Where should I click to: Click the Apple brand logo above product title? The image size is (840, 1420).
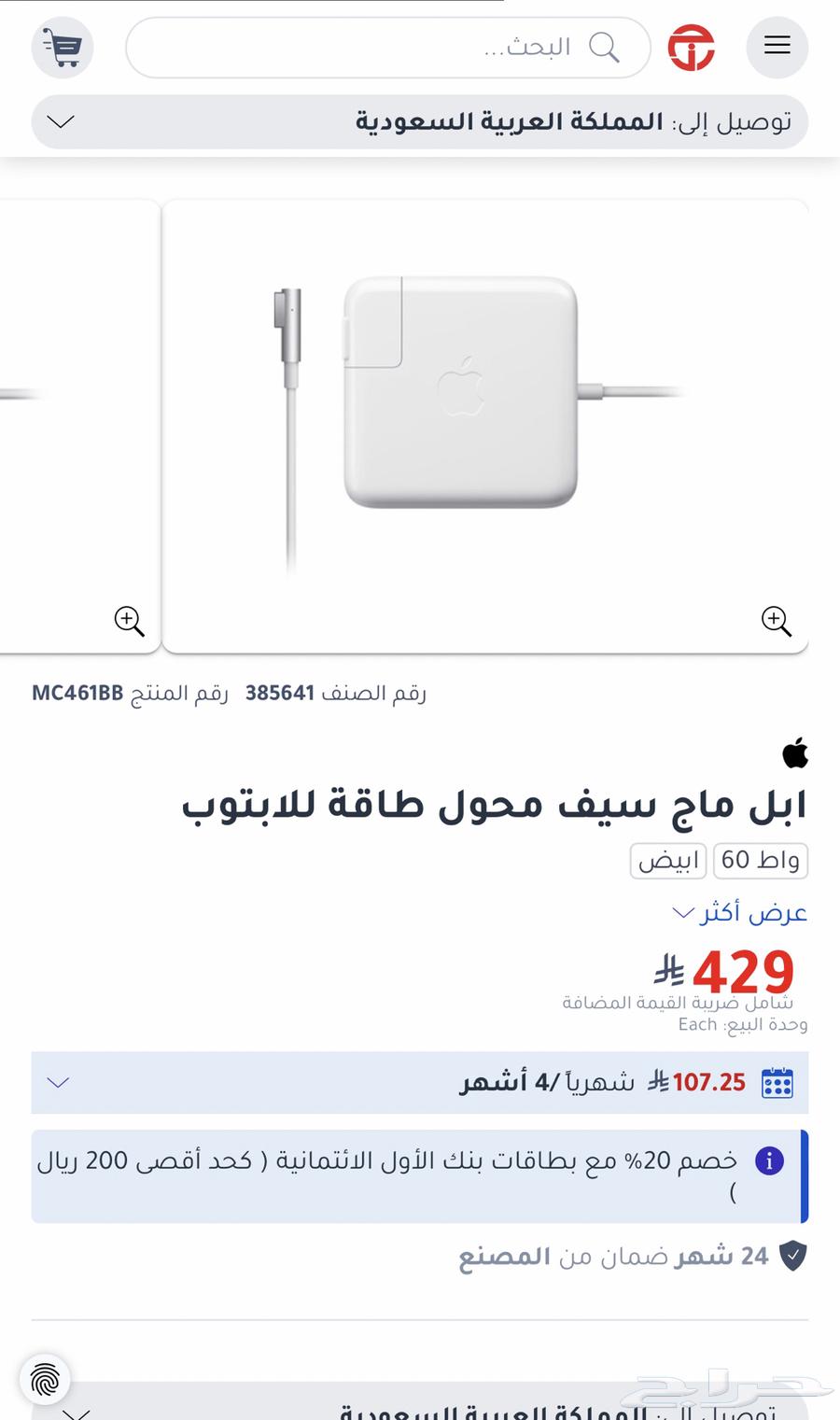click(x=792, y=752)
